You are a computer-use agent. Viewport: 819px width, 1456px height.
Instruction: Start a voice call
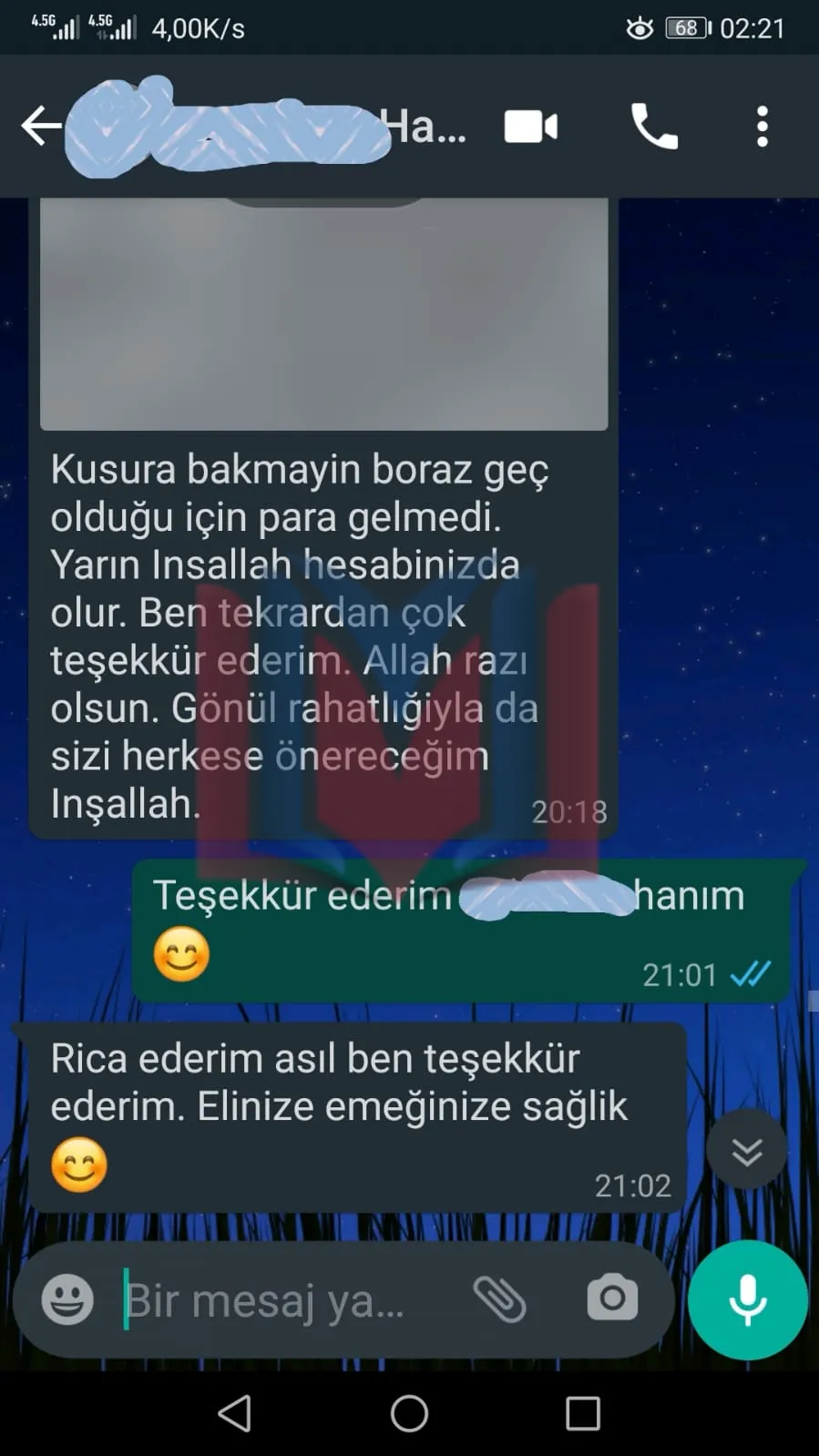(654, 126)
